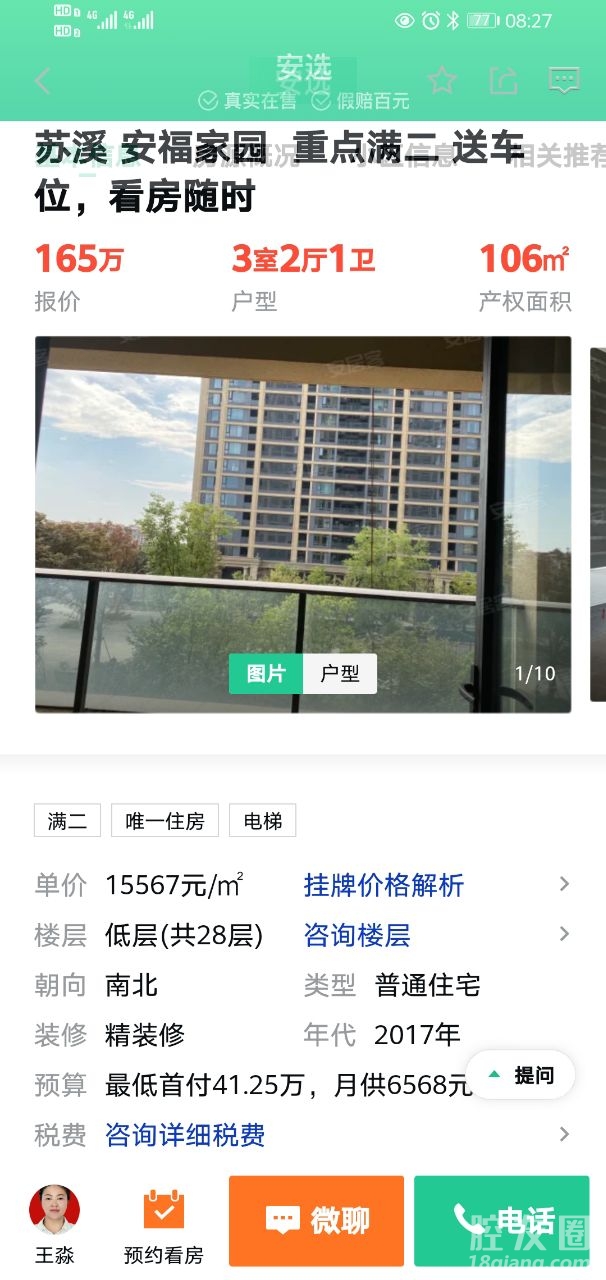Switch to the 图片 tab on the gallery
Viewport: 606px width, 1280px height.
pyautogui.click(x=266, y=673)
